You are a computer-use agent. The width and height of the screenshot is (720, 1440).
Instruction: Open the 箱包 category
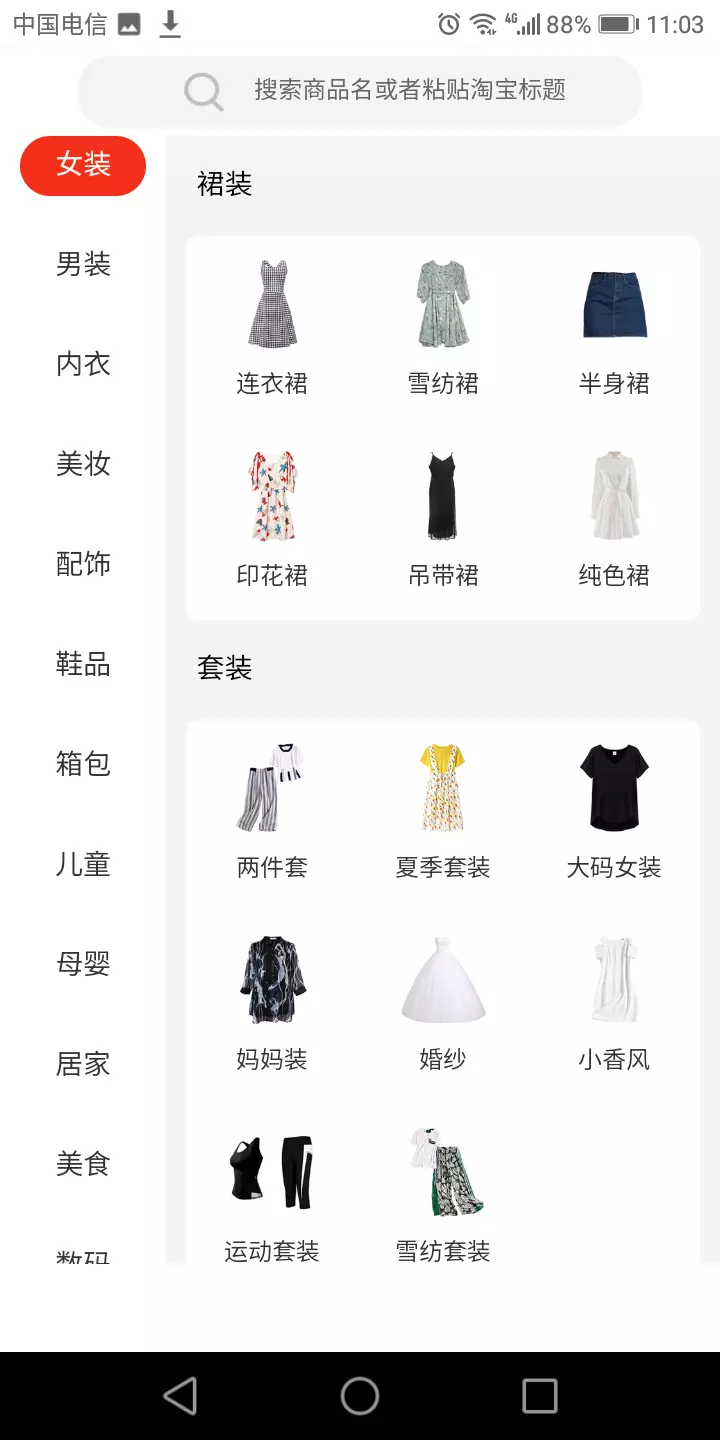click(83, 765)
